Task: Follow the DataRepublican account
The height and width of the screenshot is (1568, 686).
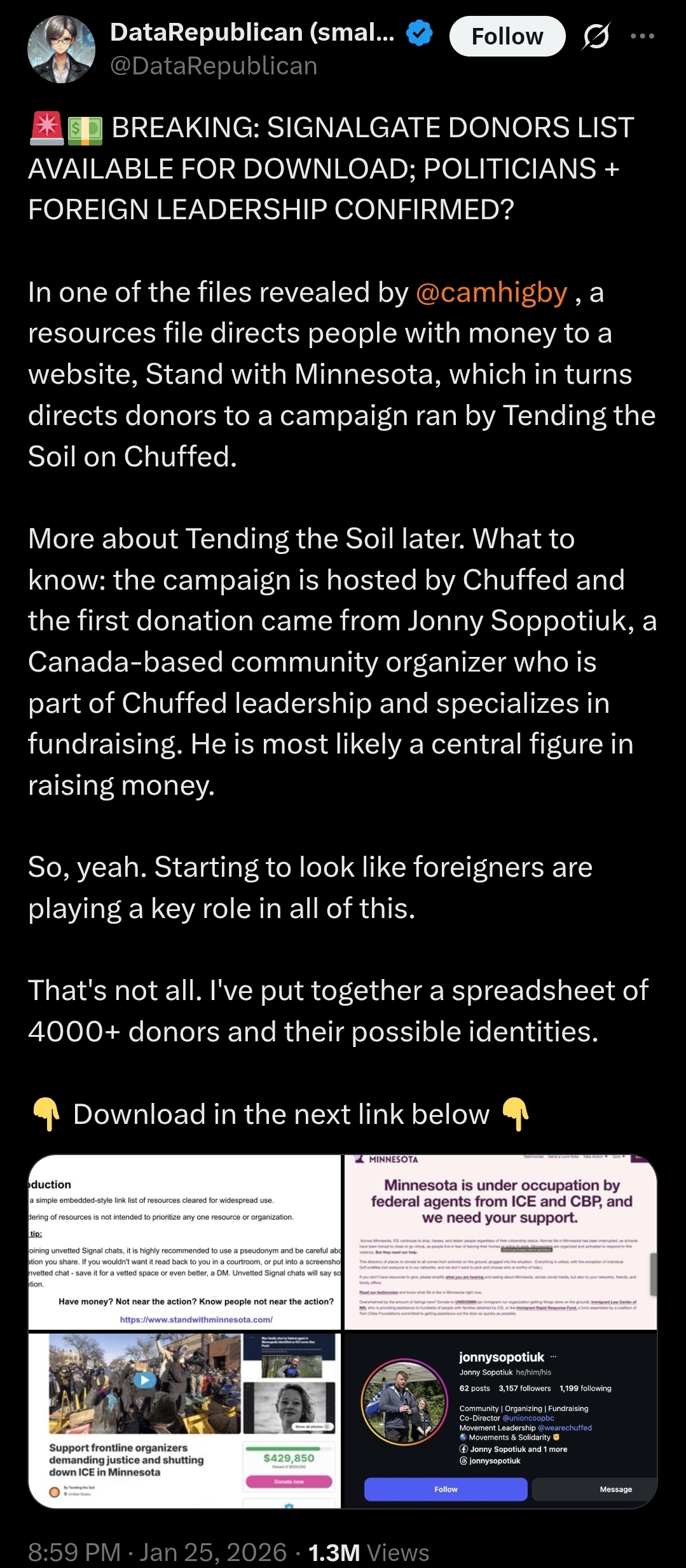Action: [x=507, y=36]
